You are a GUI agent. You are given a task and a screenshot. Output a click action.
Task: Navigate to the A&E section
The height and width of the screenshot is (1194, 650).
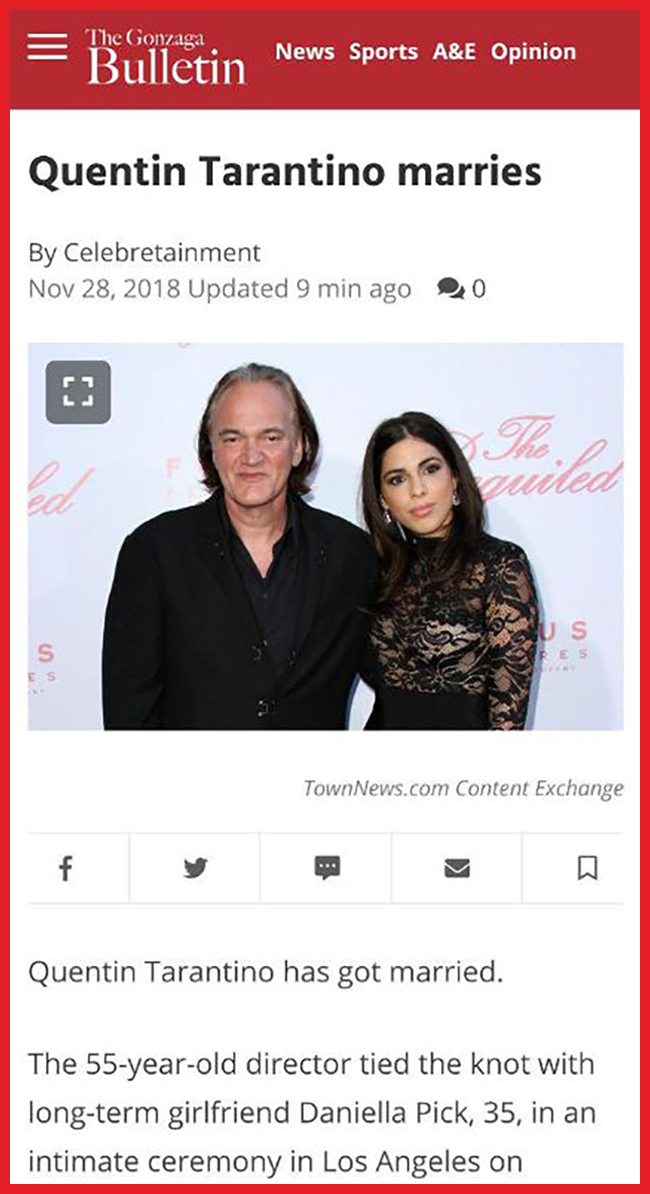click(x=454, y=52)
